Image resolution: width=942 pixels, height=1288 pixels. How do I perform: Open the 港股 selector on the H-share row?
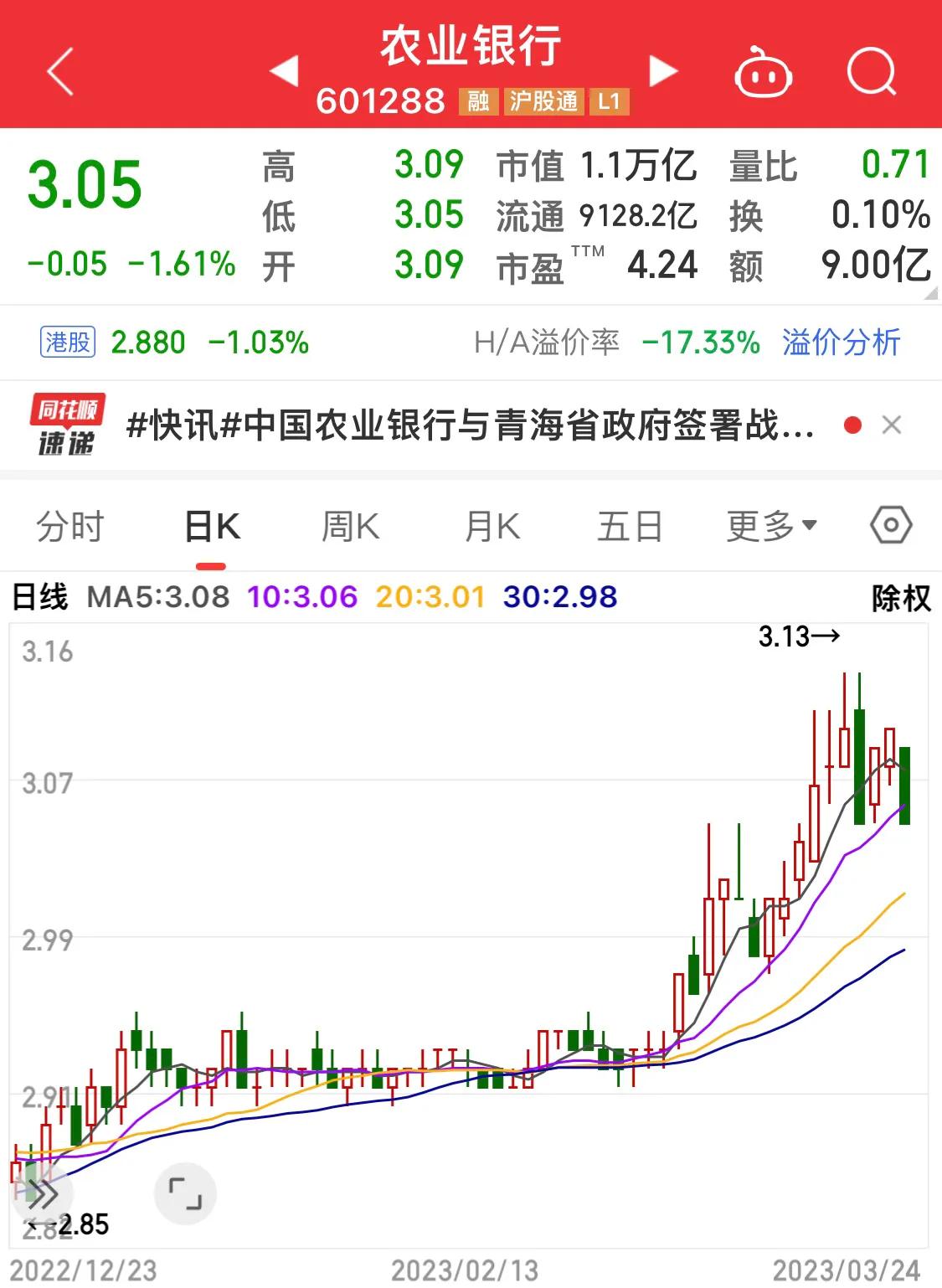point(69,342)
